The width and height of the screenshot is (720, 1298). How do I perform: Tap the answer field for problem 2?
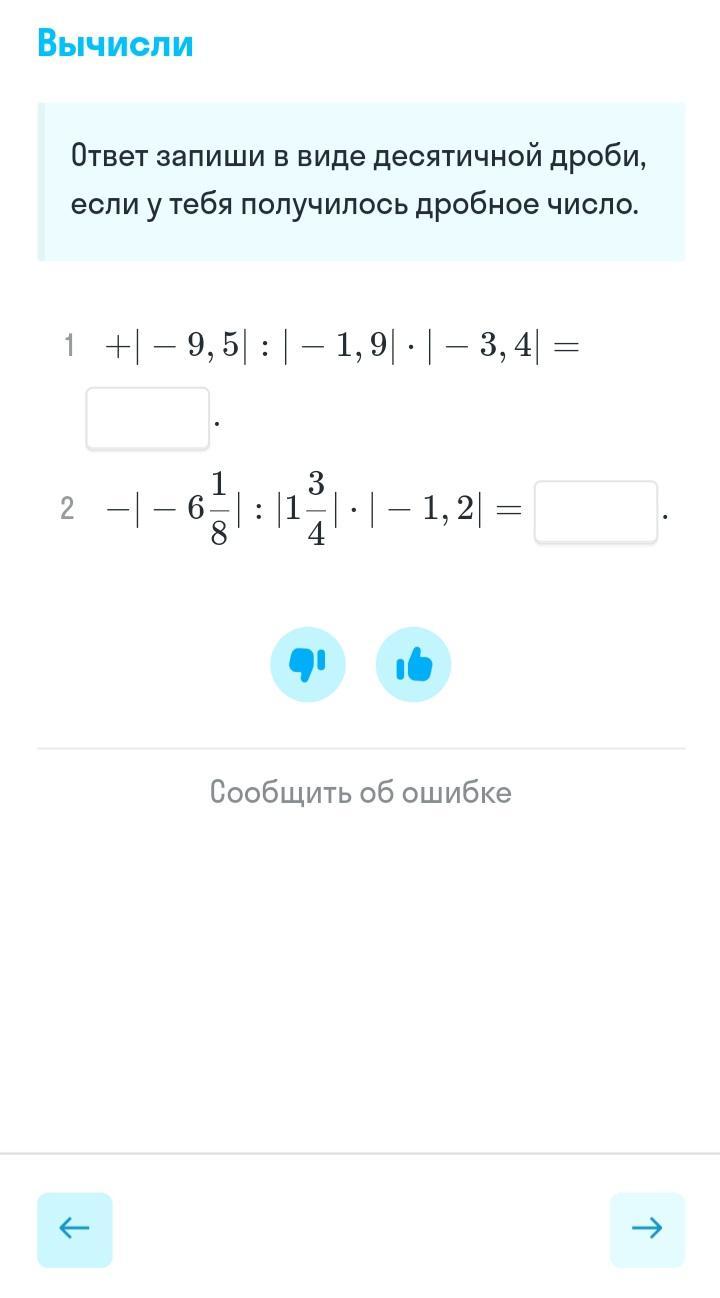coord(596,512)
